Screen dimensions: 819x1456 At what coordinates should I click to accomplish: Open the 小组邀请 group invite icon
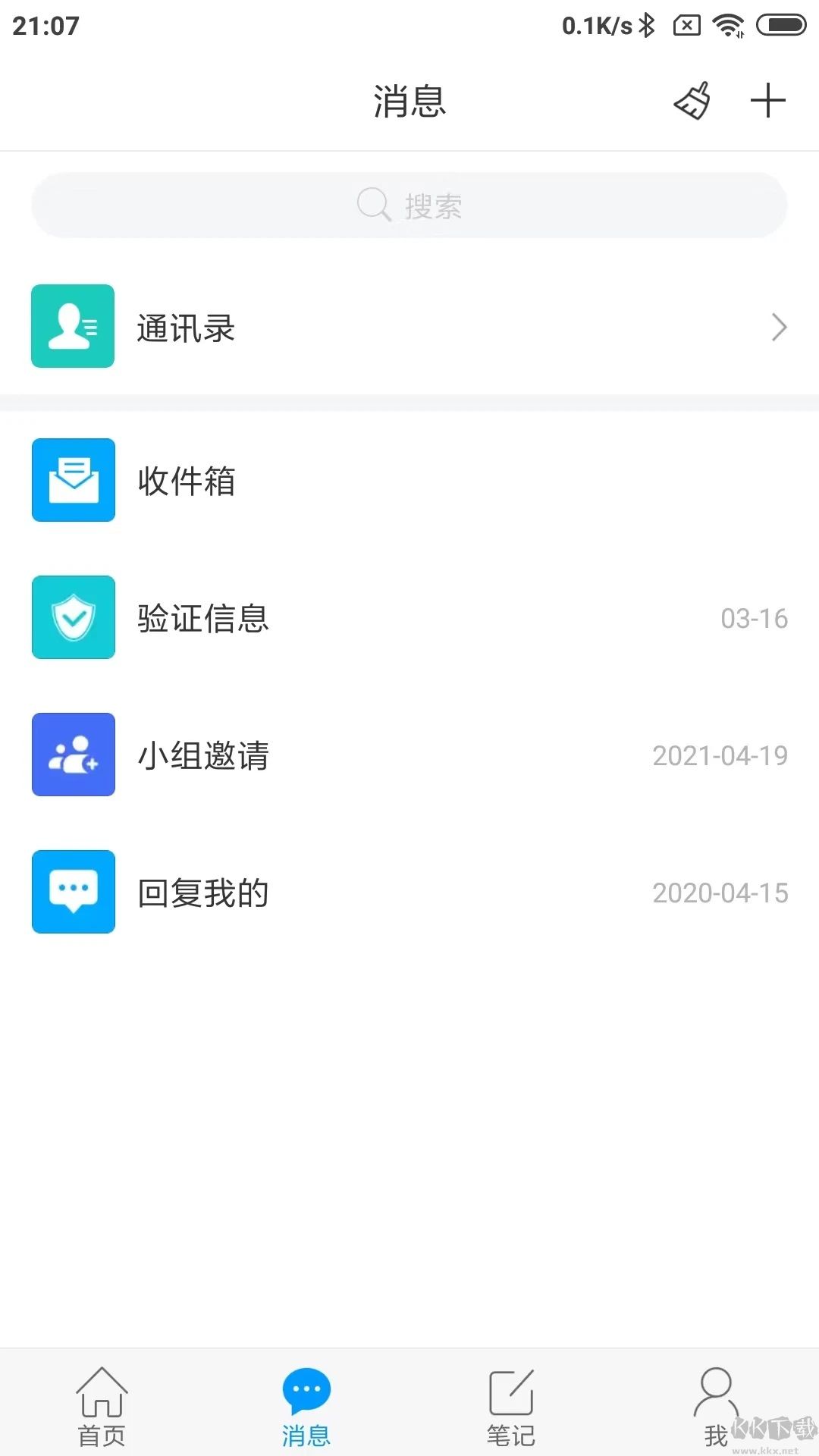pyautogui.click(x=73, y=755)
